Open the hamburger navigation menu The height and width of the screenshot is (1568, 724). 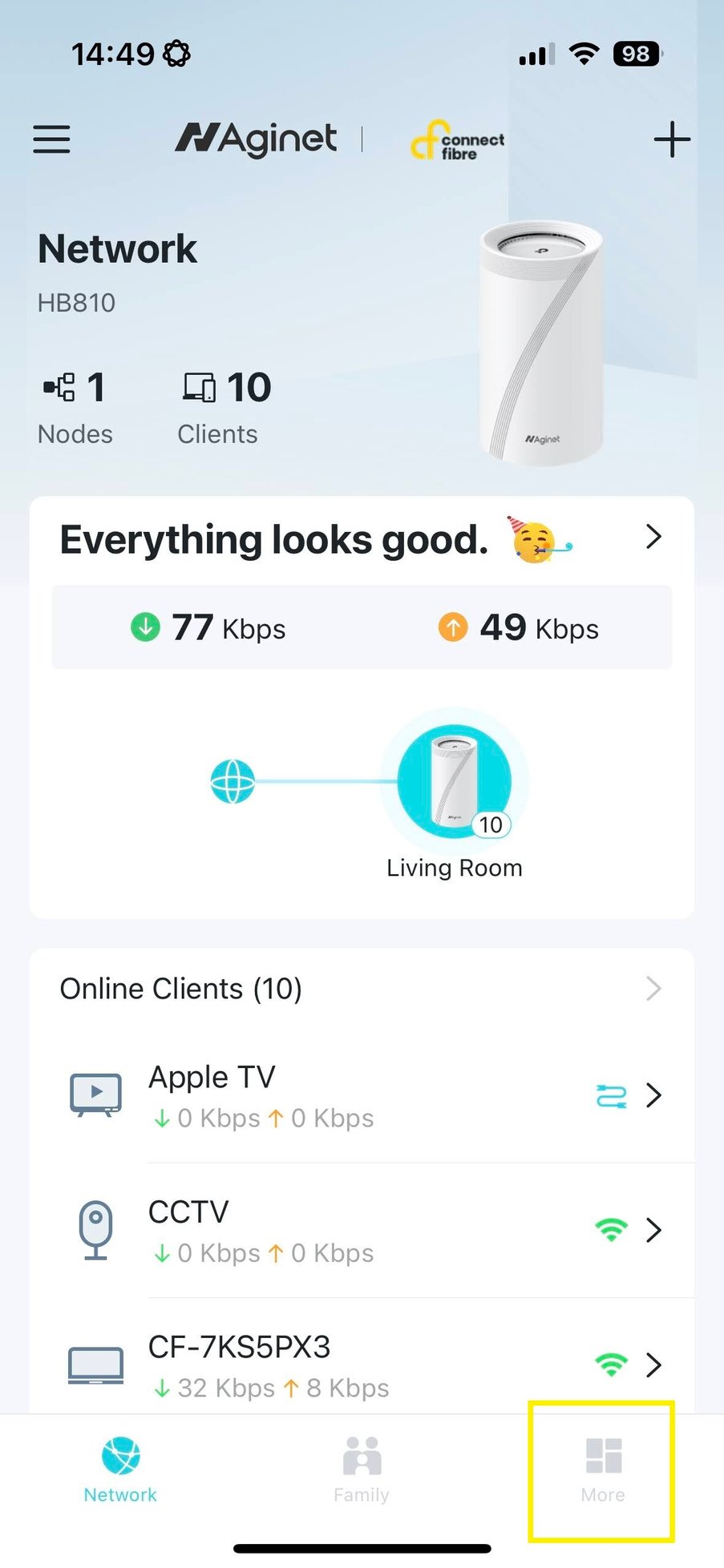[51, 139]
